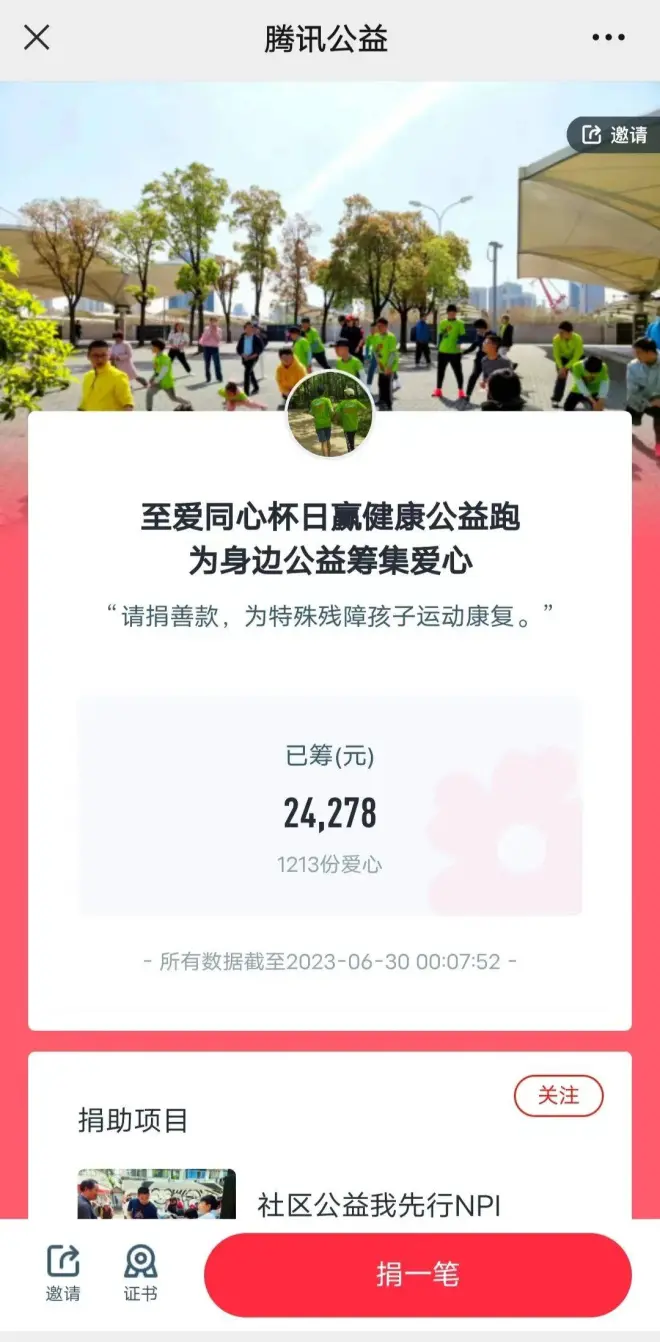The image size is (660, 1342).
Task: Follow the project with 关注
Action: [x=558, y=1096]
